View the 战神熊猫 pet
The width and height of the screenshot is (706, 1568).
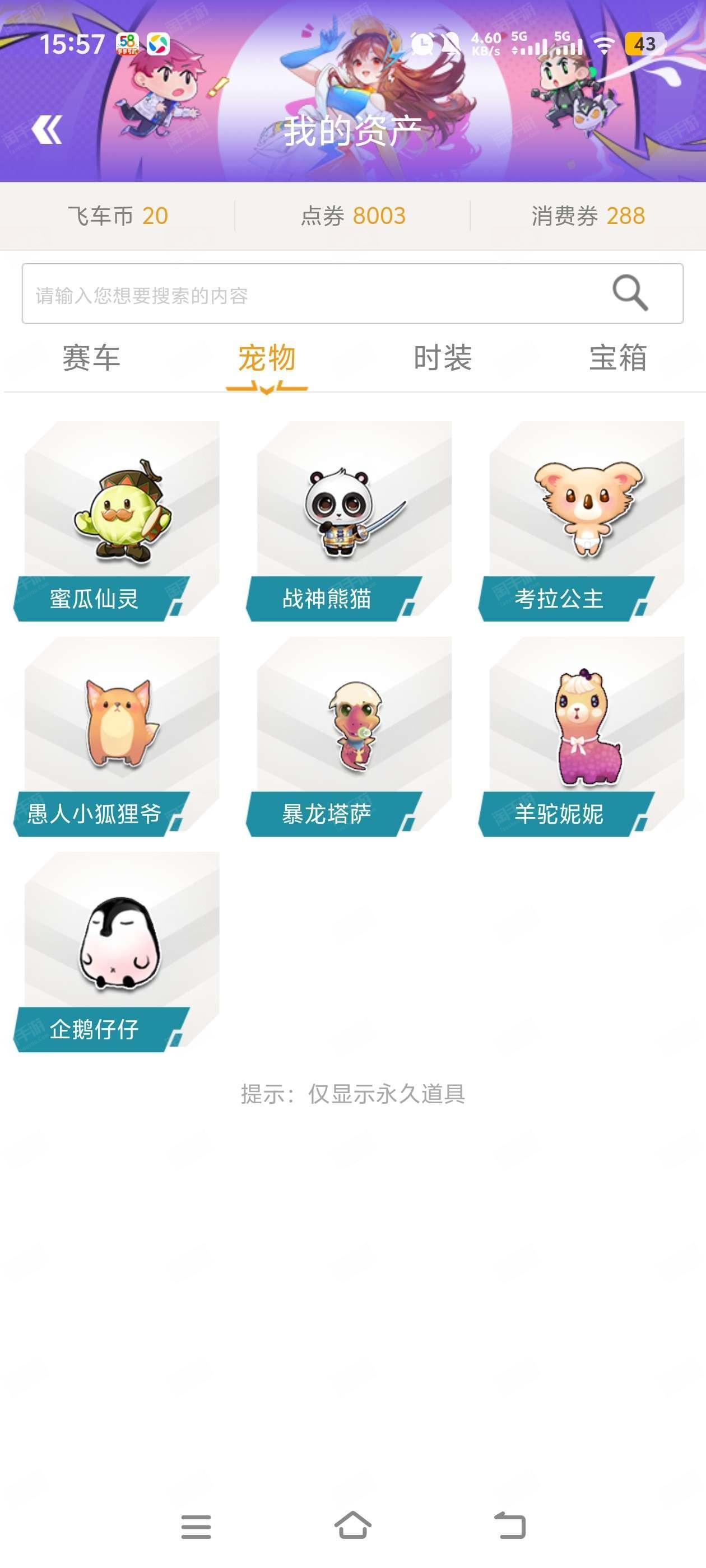point(349,521)
